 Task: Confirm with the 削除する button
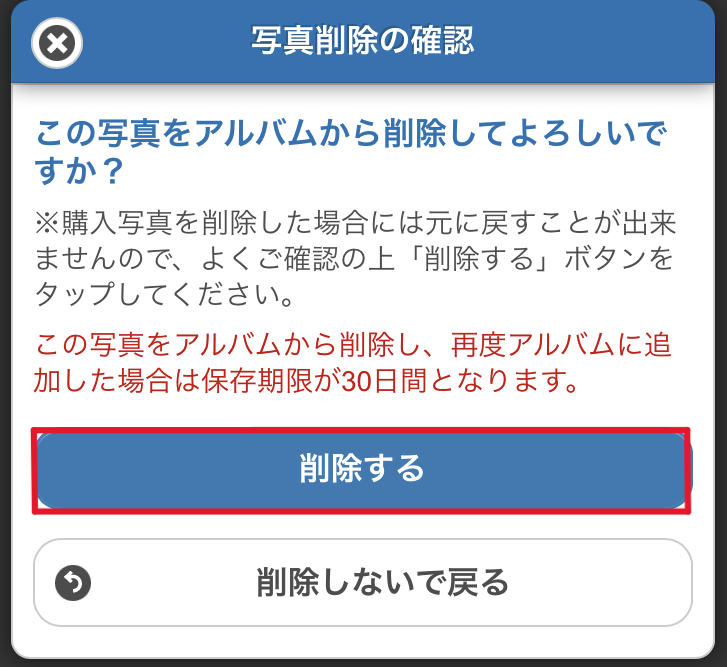(362, 470)
